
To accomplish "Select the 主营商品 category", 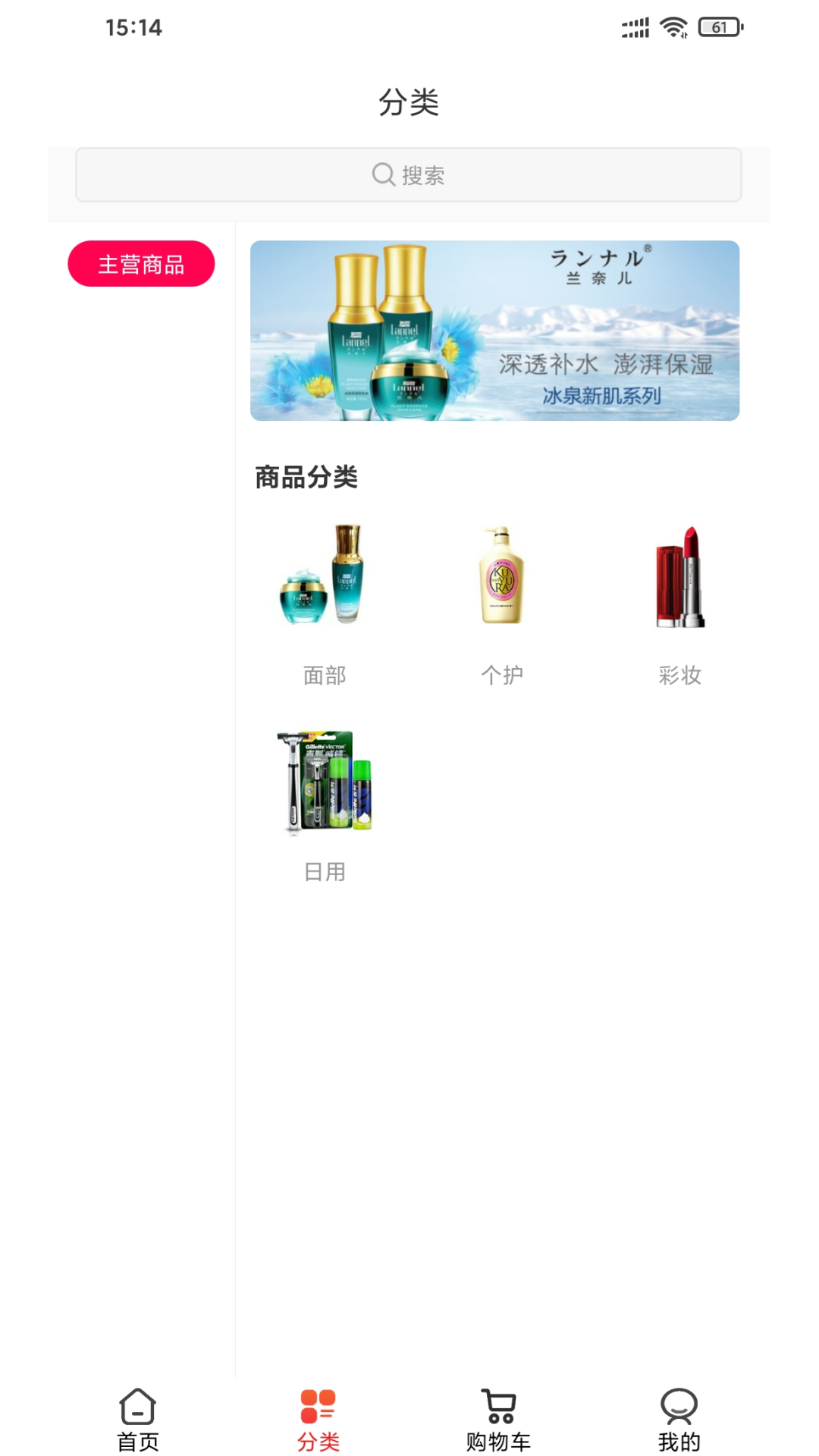I will 141,264.
